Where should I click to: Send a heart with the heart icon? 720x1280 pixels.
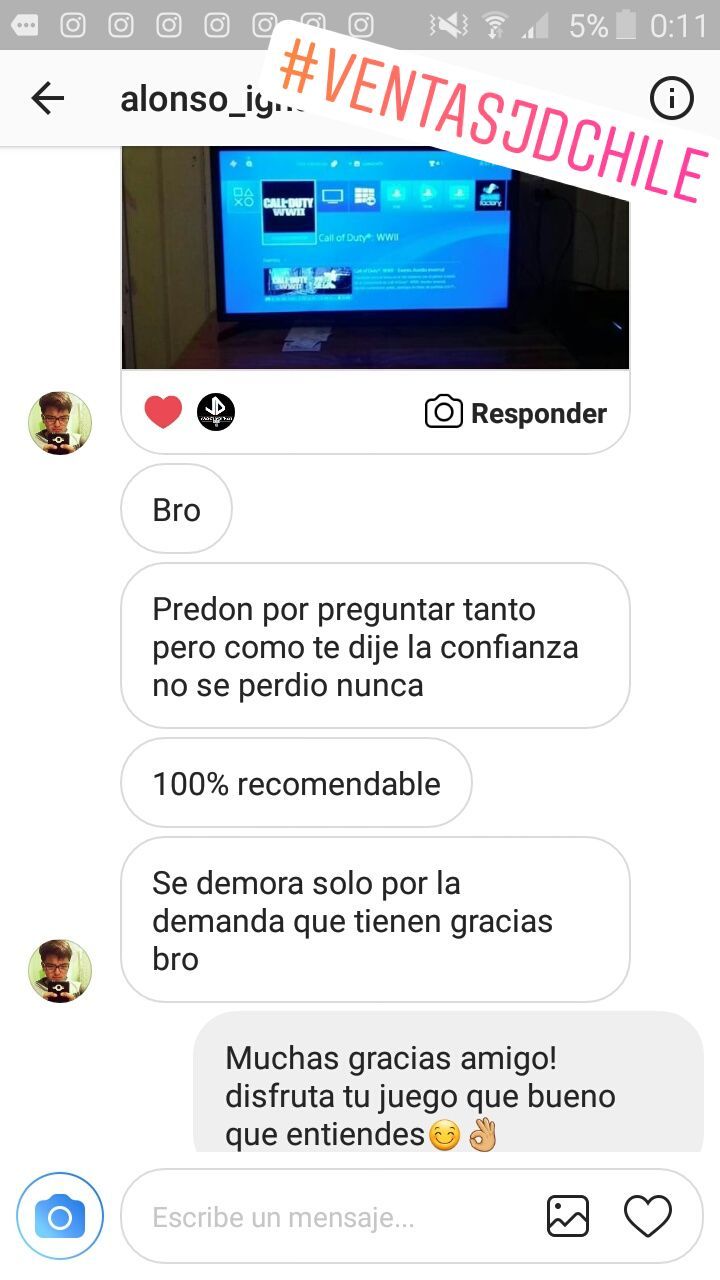647,1216
